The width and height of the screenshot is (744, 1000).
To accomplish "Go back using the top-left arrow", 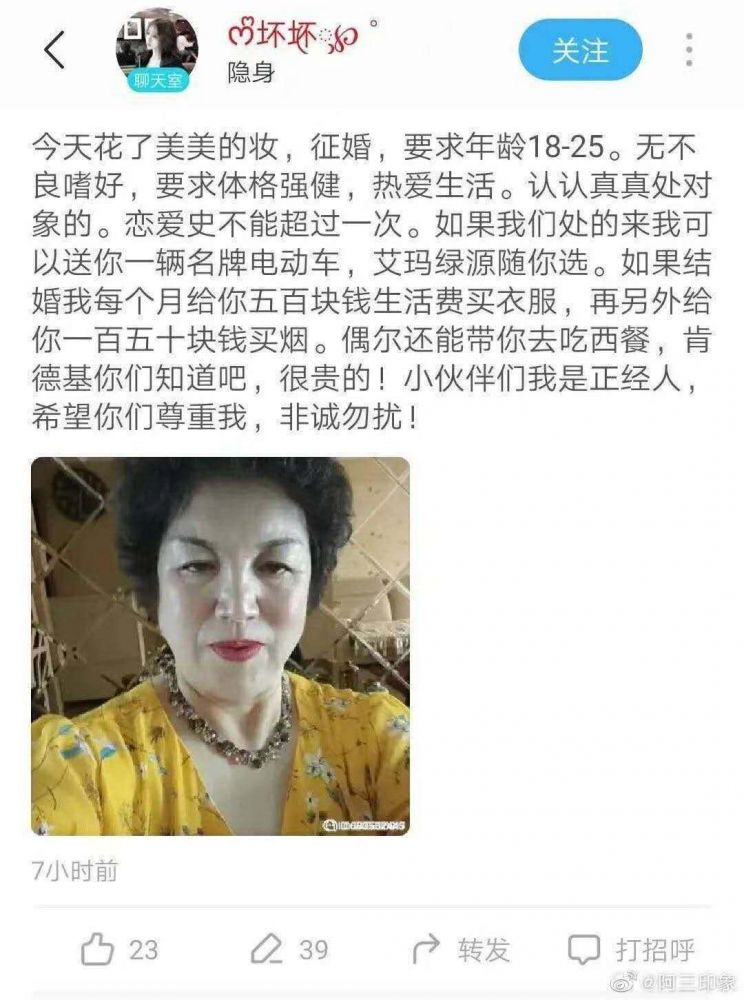I will pos(55,49).
